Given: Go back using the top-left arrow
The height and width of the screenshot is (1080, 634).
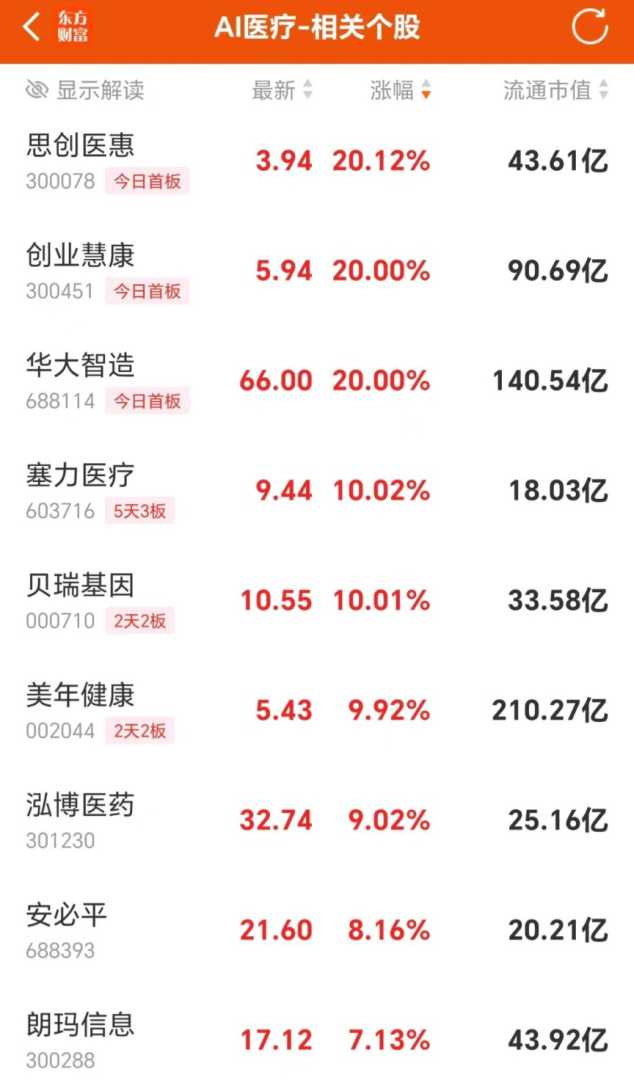Looking at the screenshot, I should 32,27.
